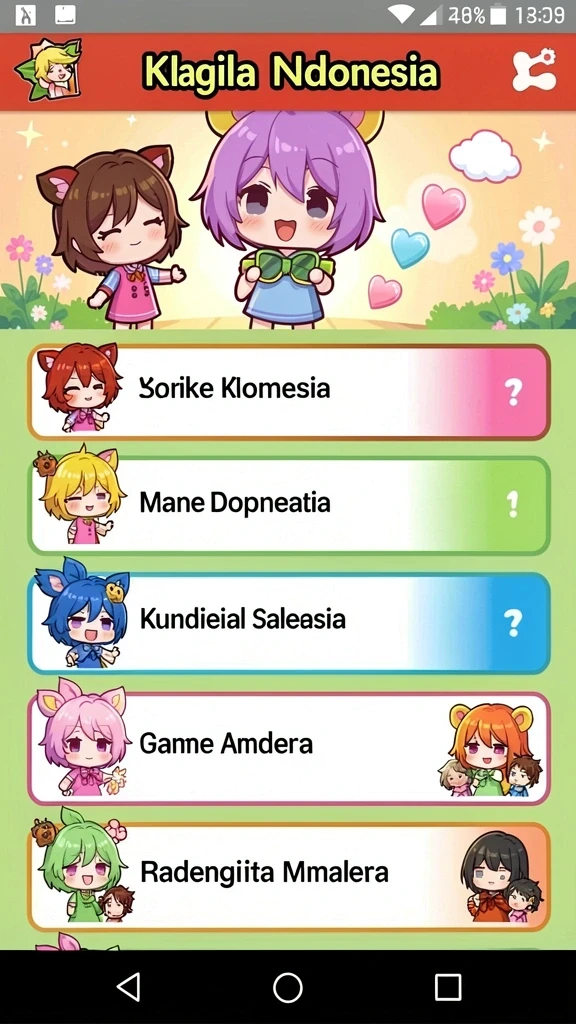The width and height of the screenshot is (576, 1024).
Task: Open the settings icon in the header
Action: coord(534,70)
